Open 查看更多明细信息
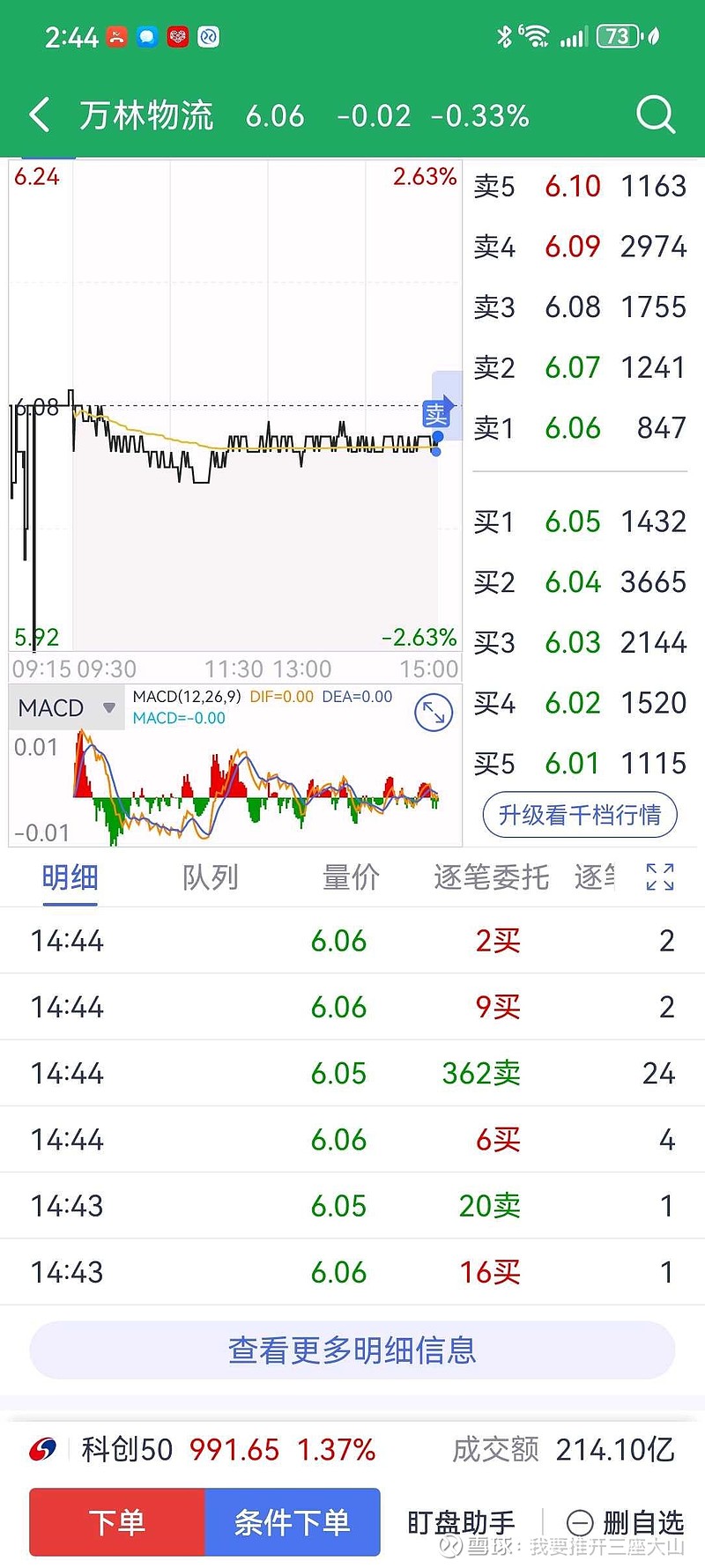The height and width of the screenshot is (1568, 705). click(x=352, y=1350)
